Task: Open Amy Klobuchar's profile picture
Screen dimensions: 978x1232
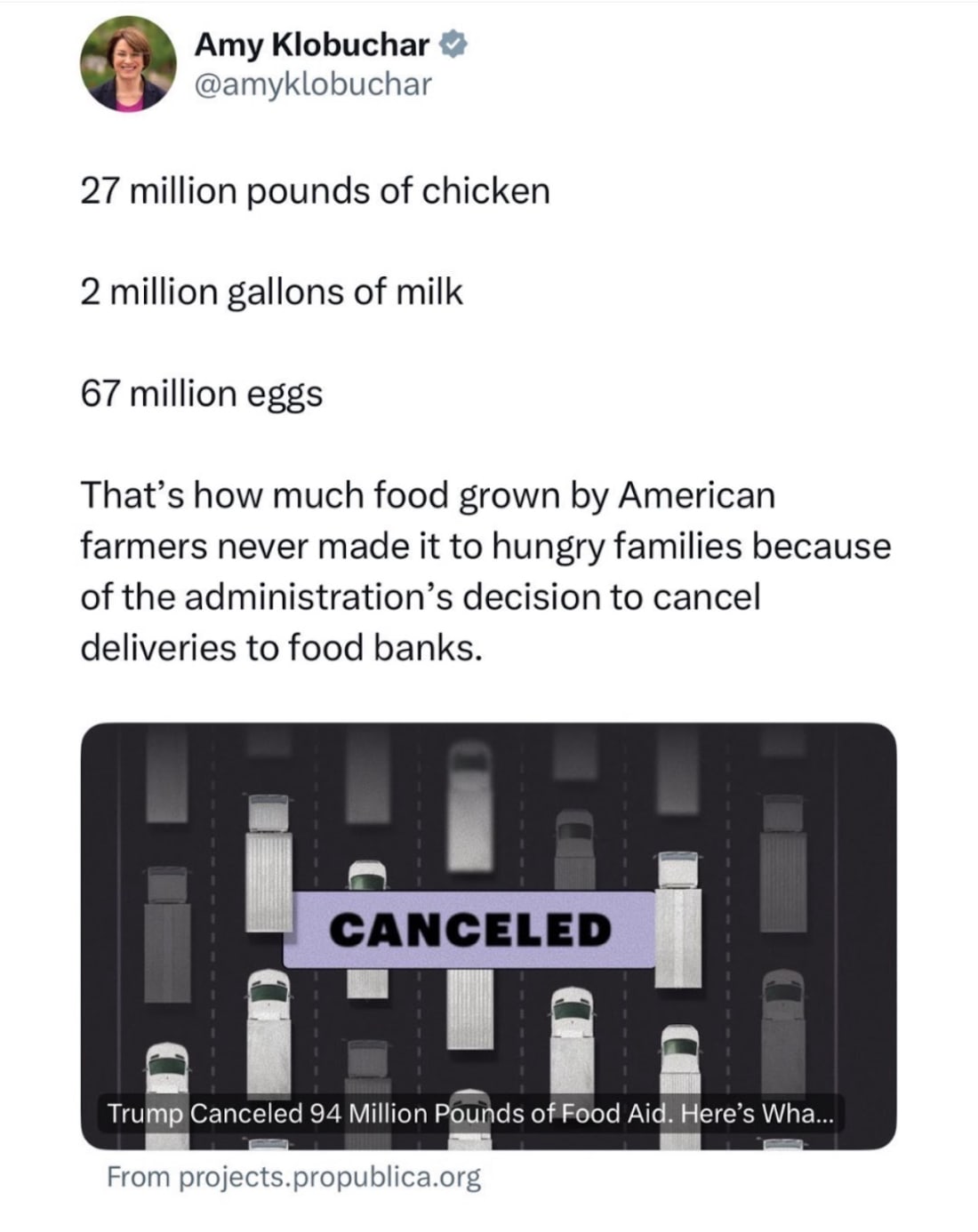Action: [x=129, y=64]
